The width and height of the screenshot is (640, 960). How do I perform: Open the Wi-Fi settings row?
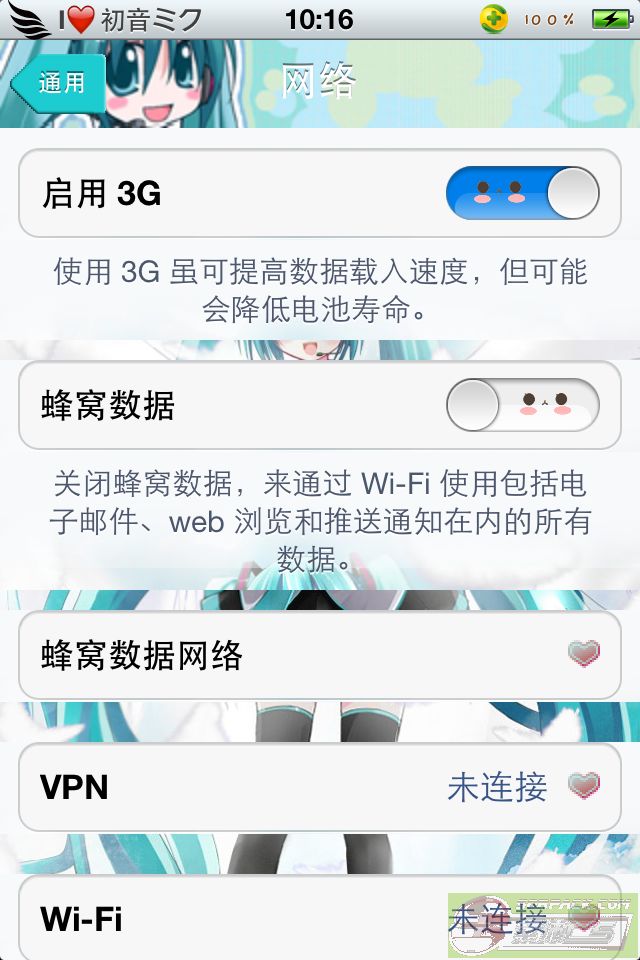[300, 917]
